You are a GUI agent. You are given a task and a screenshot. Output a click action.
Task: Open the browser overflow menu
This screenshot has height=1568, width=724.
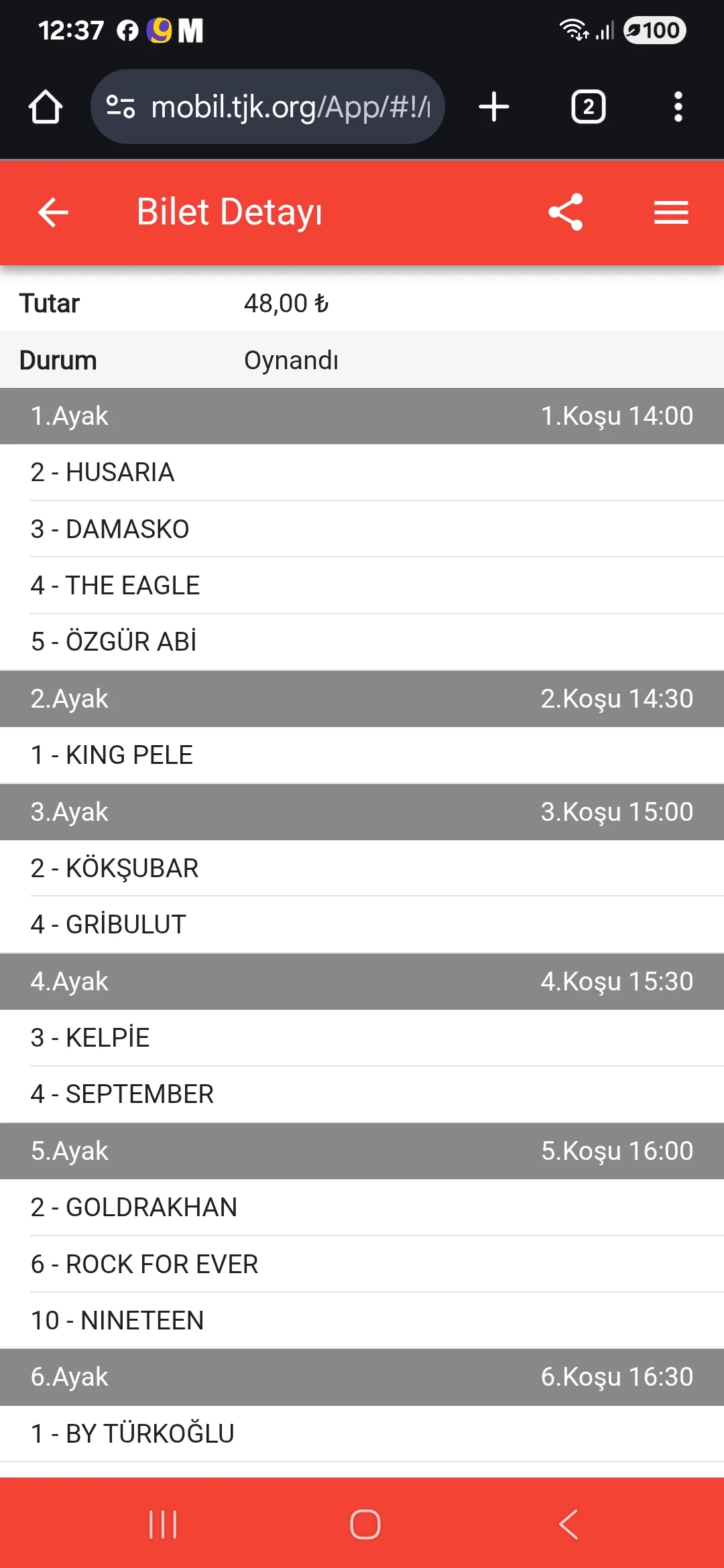click(x=678, y=107)
